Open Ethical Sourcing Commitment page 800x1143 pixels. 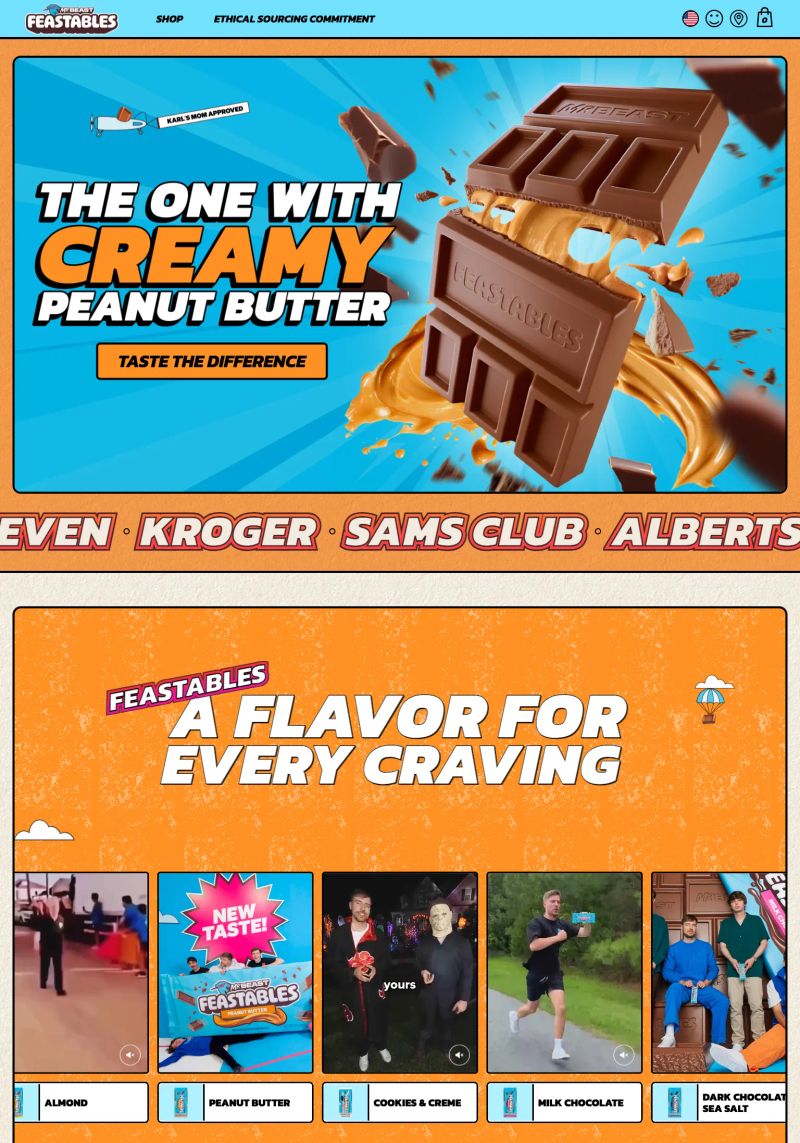pyautogui.click(x=294, y=19)
